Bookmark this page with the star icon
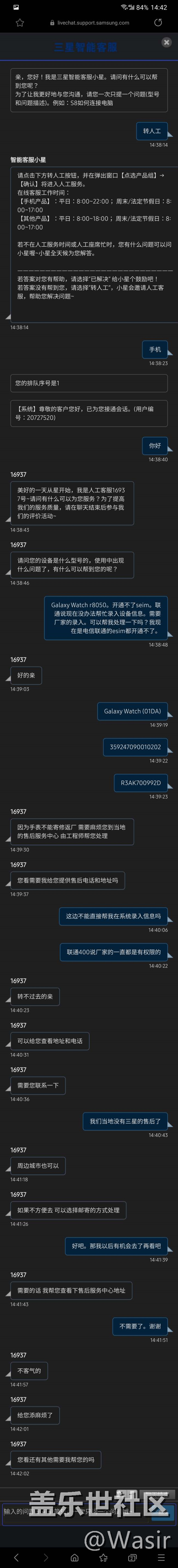Screen dimensions: 178x1568 coord(20,22)
